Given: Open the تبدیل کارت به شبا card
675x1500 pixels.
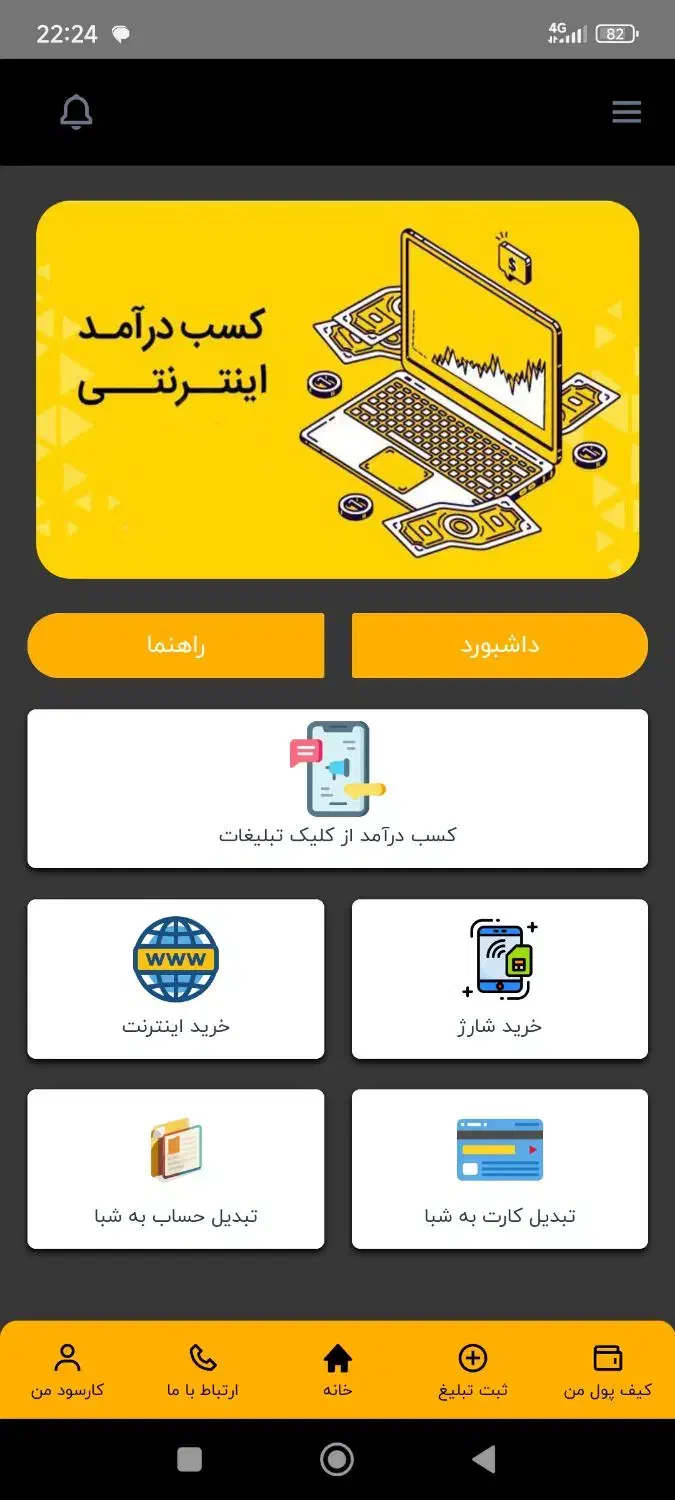Looking at the screenshot, I should tap(499, 1168).
